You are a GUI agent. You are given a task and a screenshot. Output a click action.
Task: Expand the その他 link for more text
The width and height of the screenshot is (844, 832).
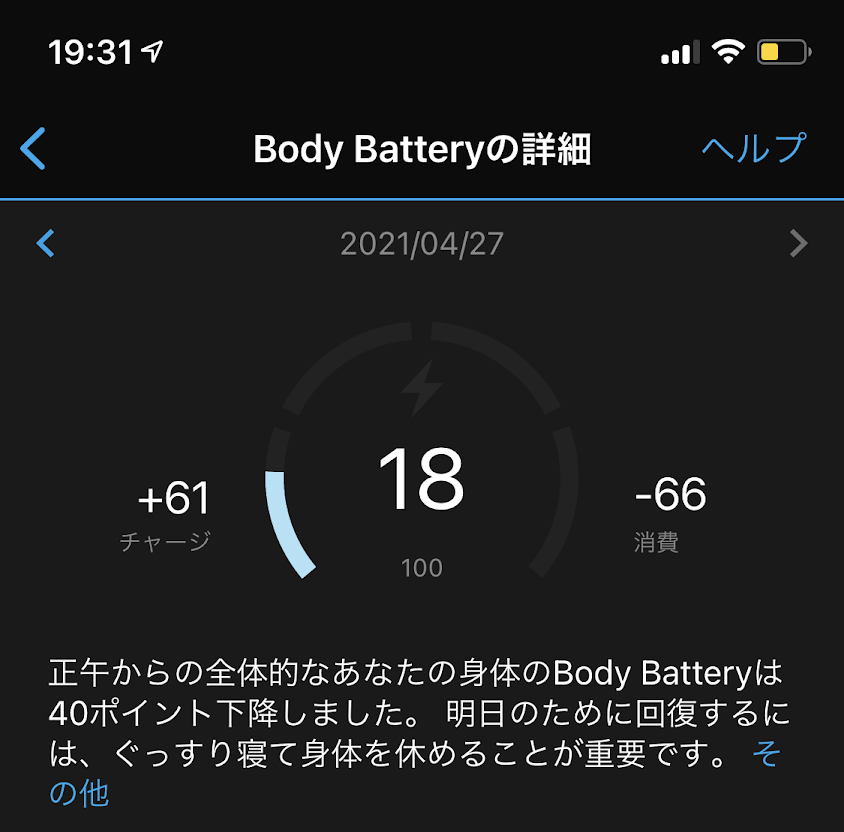78,793
